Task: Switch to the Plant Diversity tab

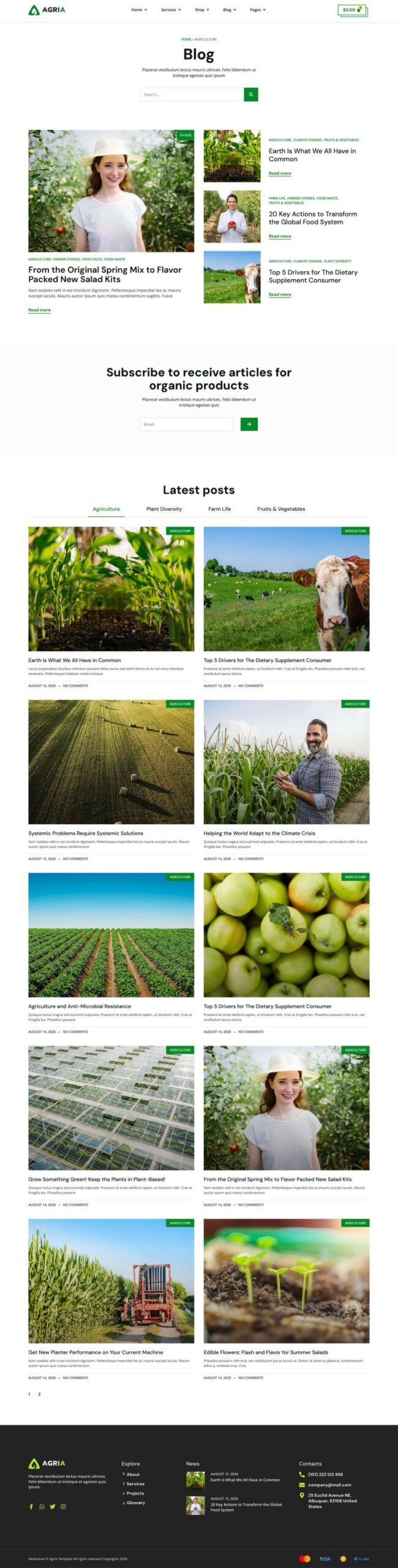Action: tap(163, 509)
